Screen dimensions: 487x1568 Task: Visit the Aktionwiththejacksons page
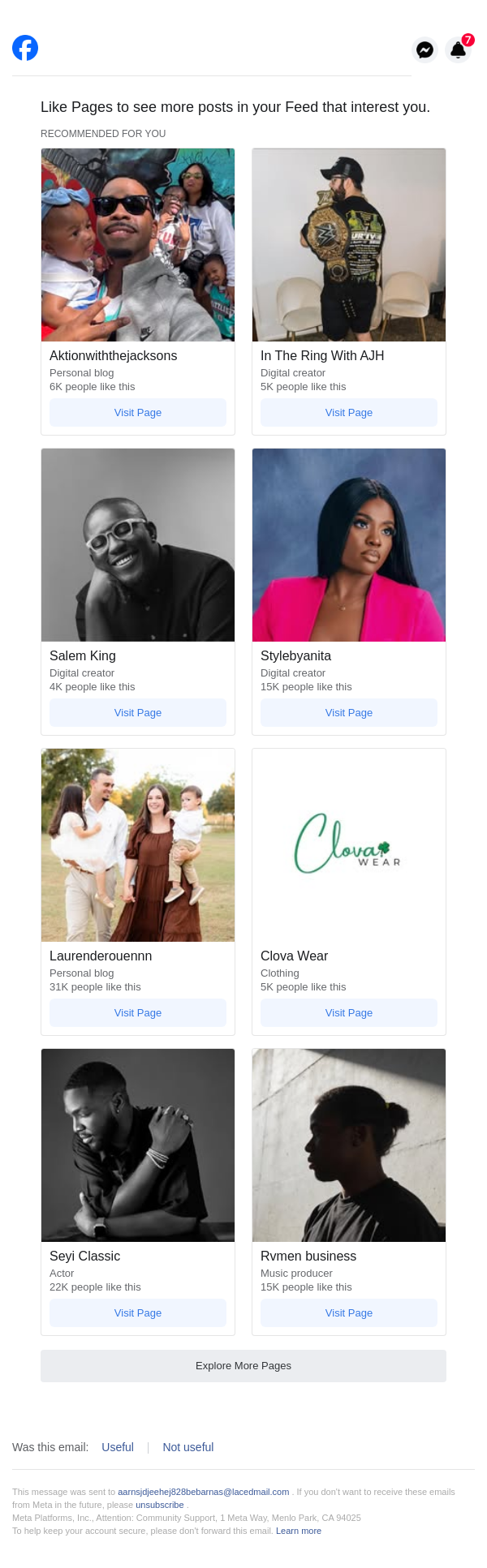pyautogui.click(x=138, y=412)
